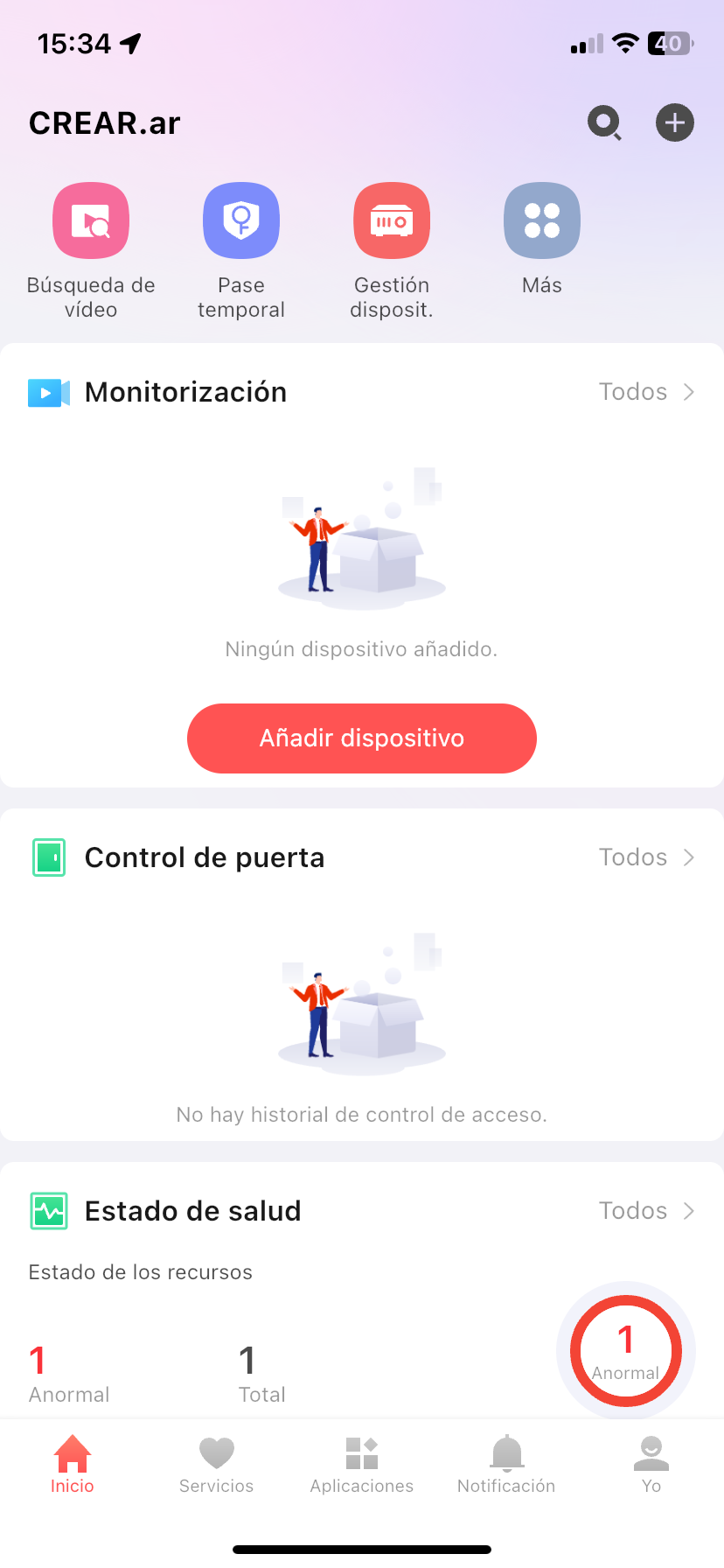Go to the Aplicaciones tab
724x1568 pixels.
[x=362, y=1464]
